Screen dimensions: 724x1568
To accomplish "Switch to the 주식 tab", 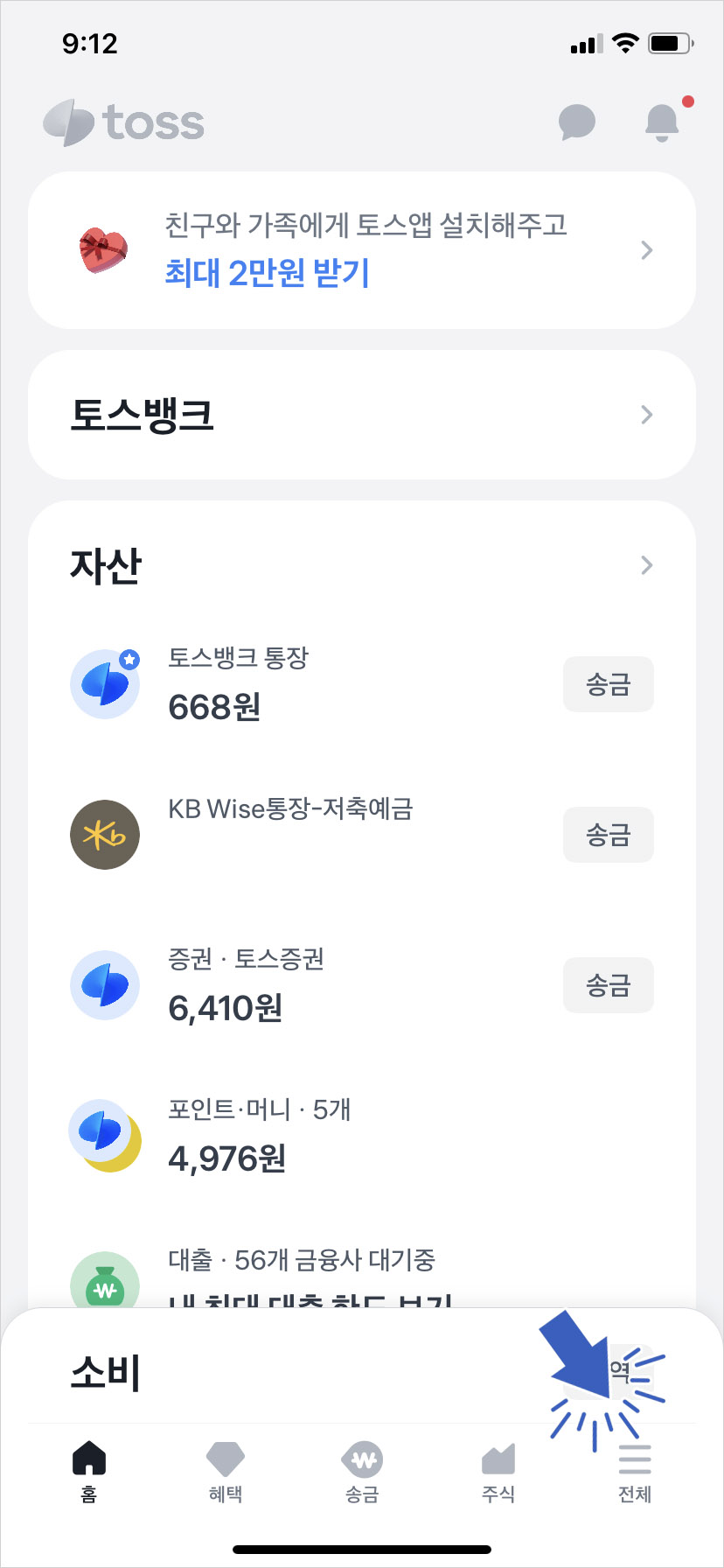I will point(498,1470).
